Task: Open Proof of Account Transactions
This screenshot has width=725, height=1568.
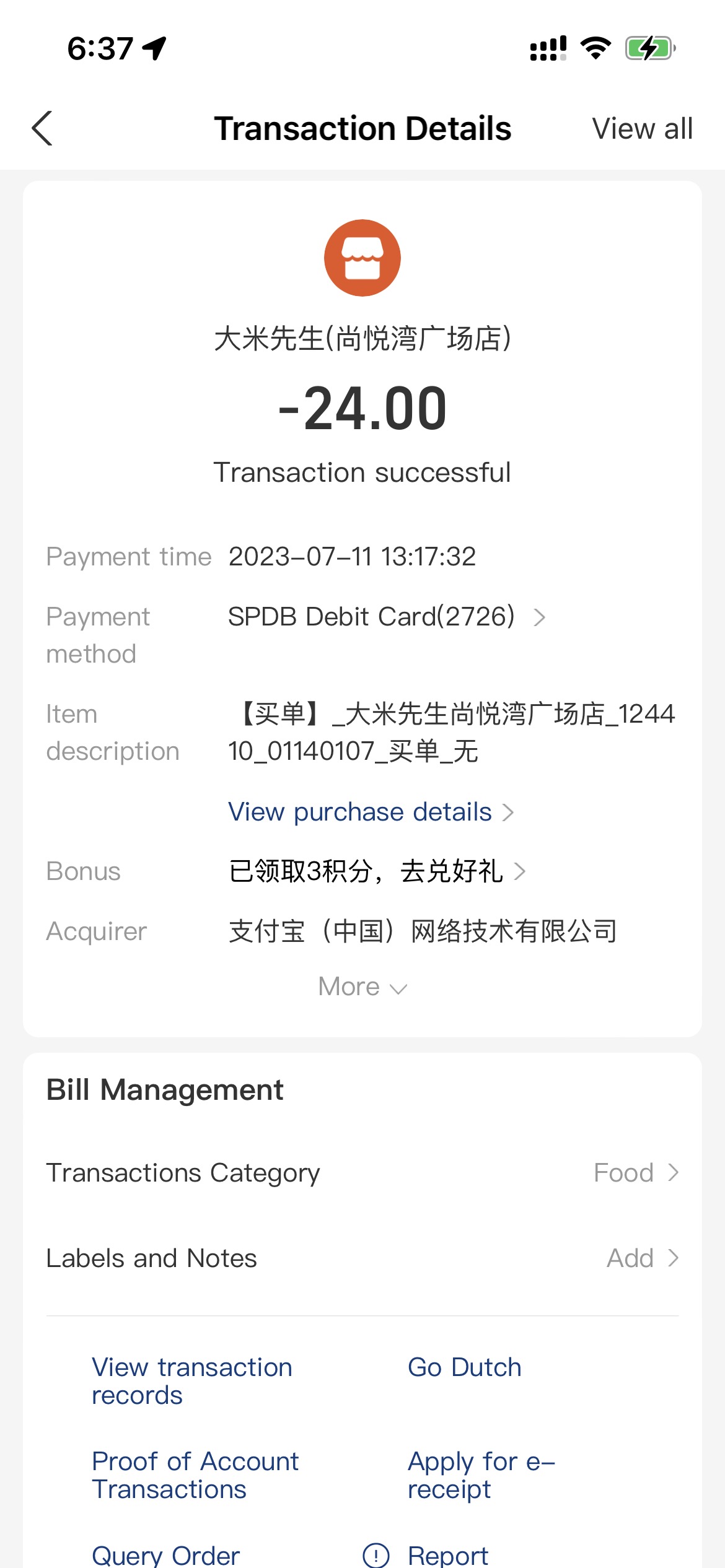Action: pyautogui.click(x=195, y=1475)
